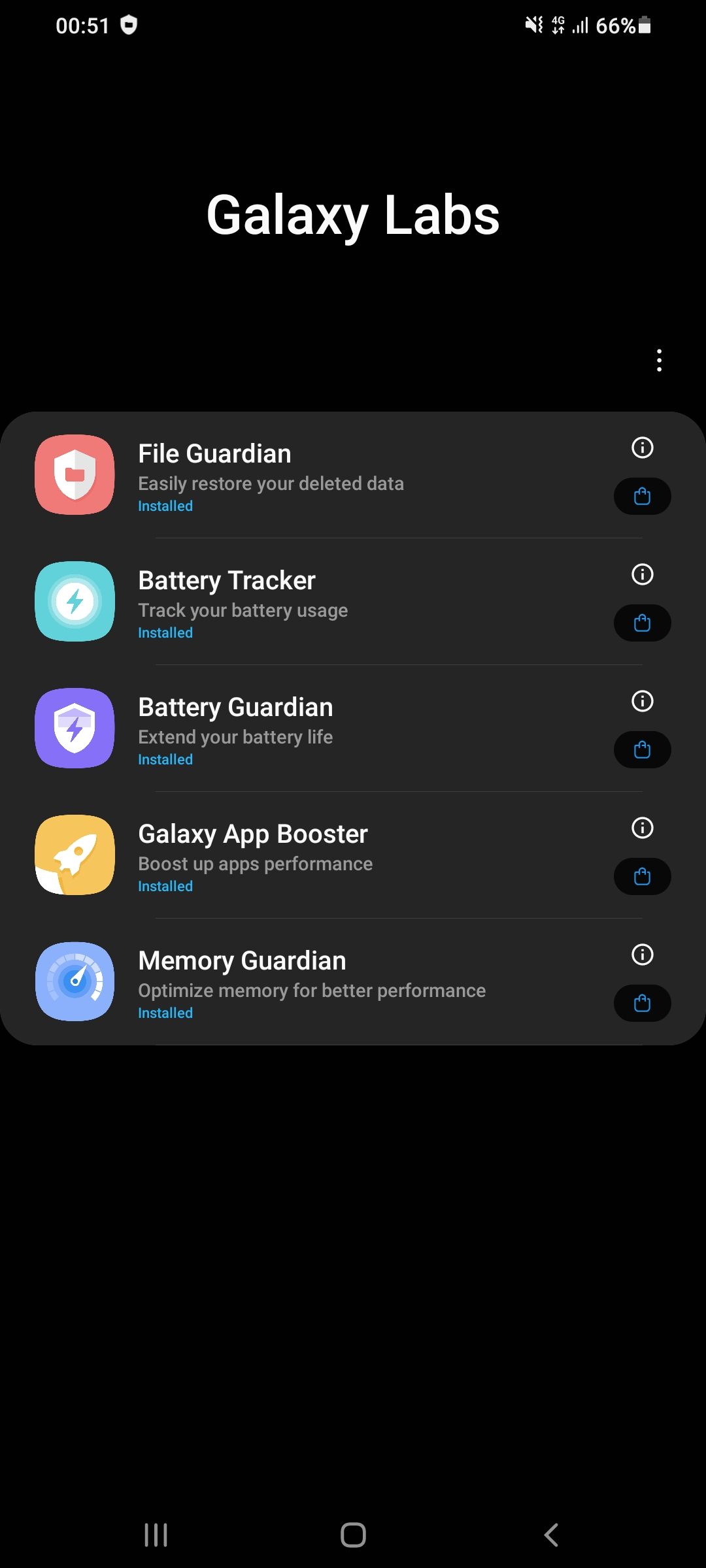Open the Battery Tracker app icon

(75, 602)
